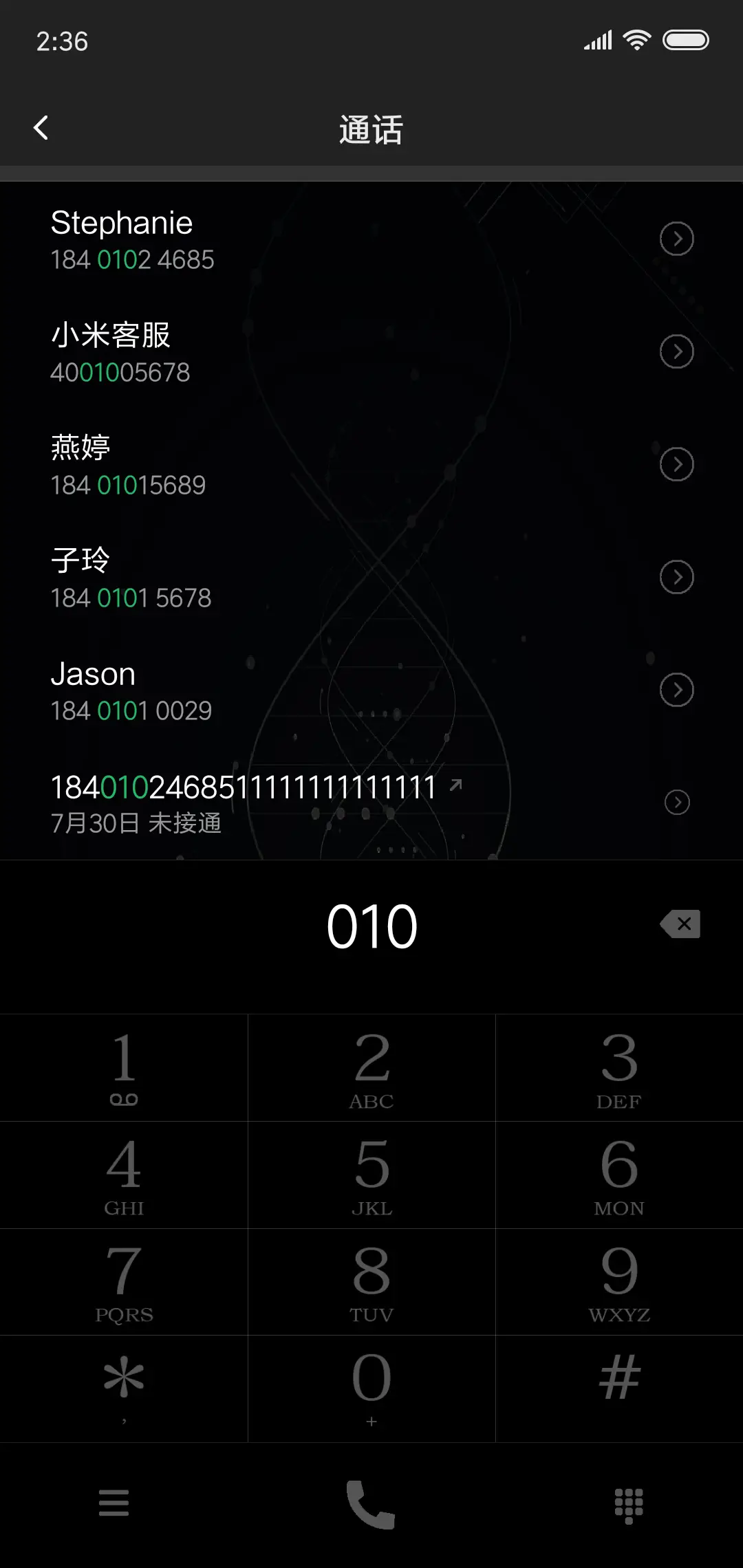Tap the green call button
743x1568 pixels.
371,1506
